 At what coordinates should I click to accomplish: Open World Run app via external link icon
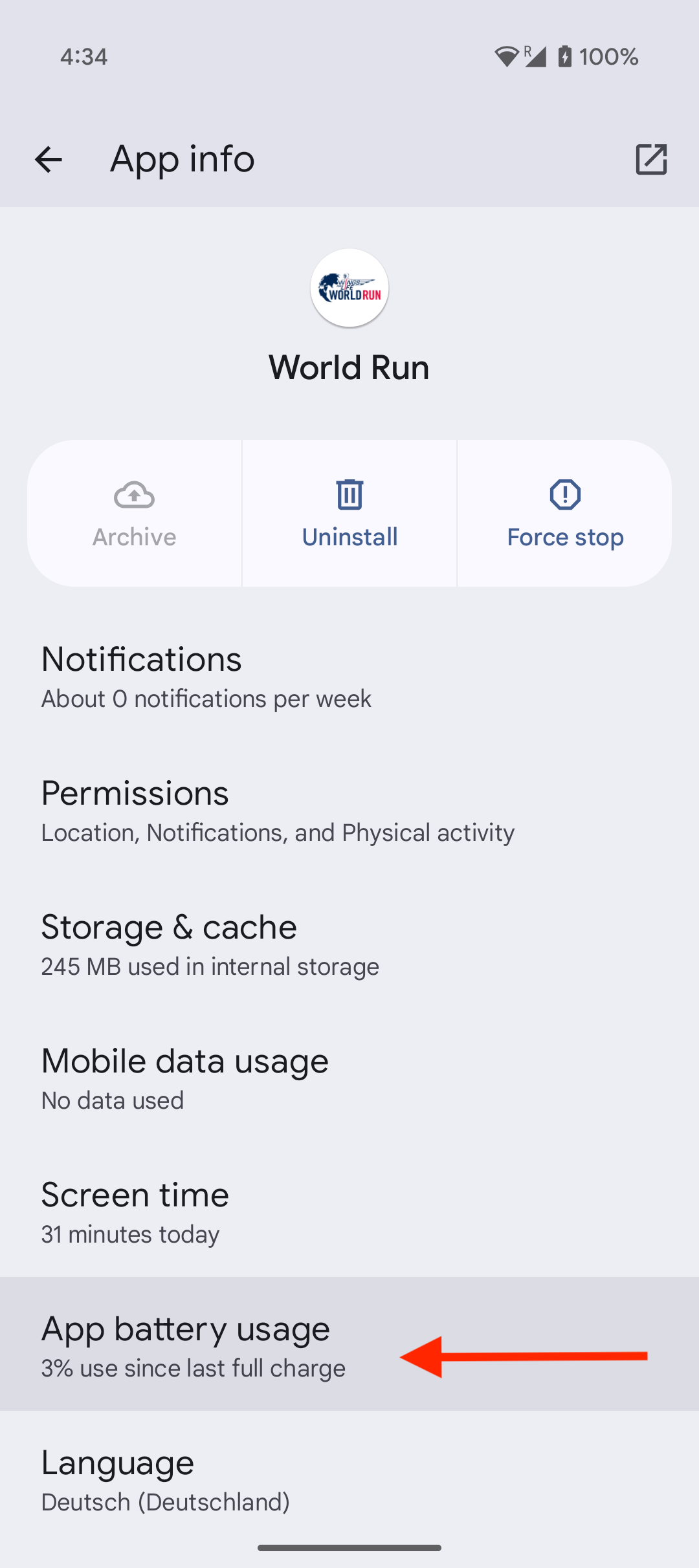(x=650, y=160)
